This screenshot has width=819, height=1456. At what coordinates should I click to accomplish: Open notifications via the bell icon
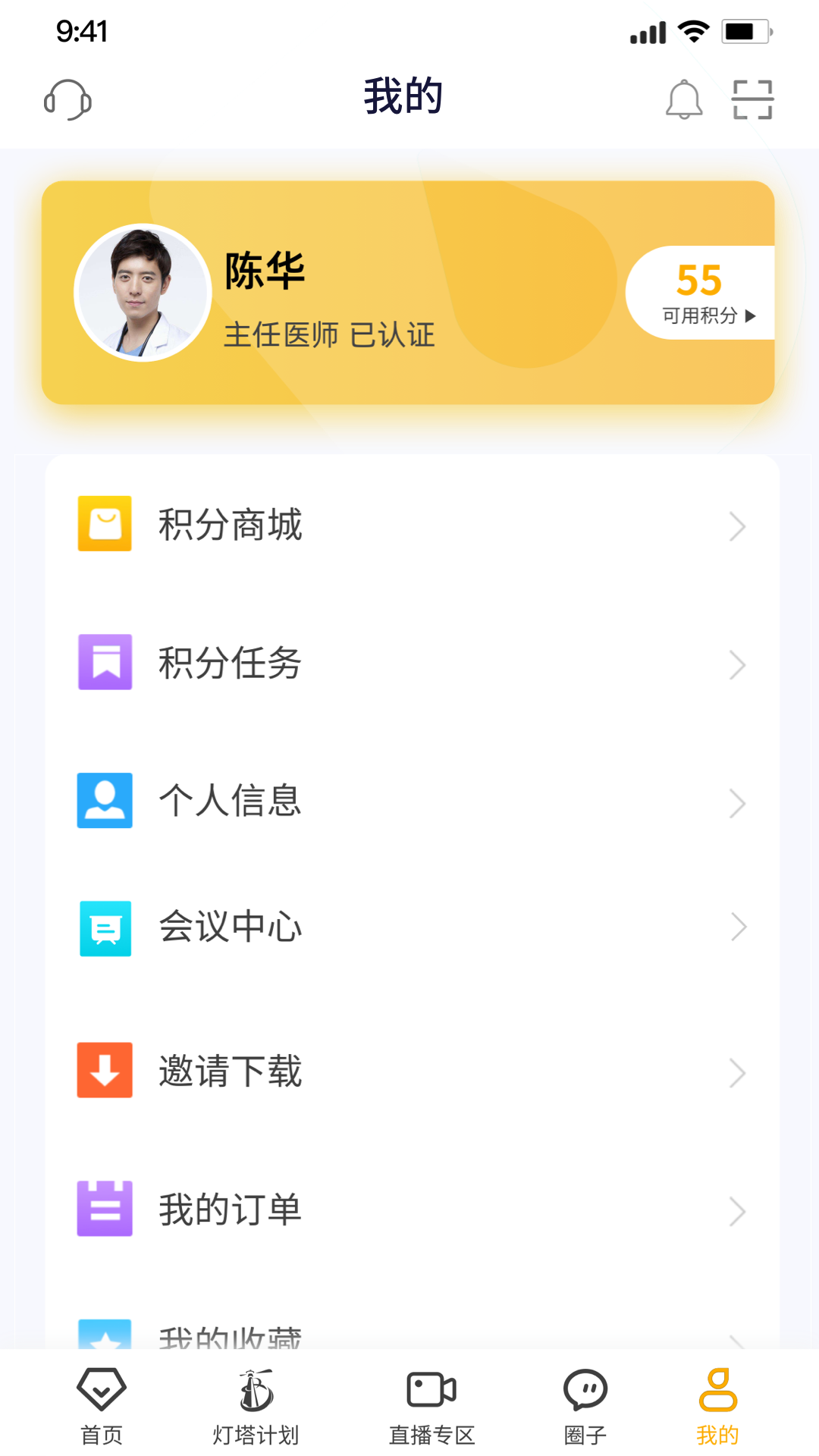pyautogui.click(x=684, y=99)
